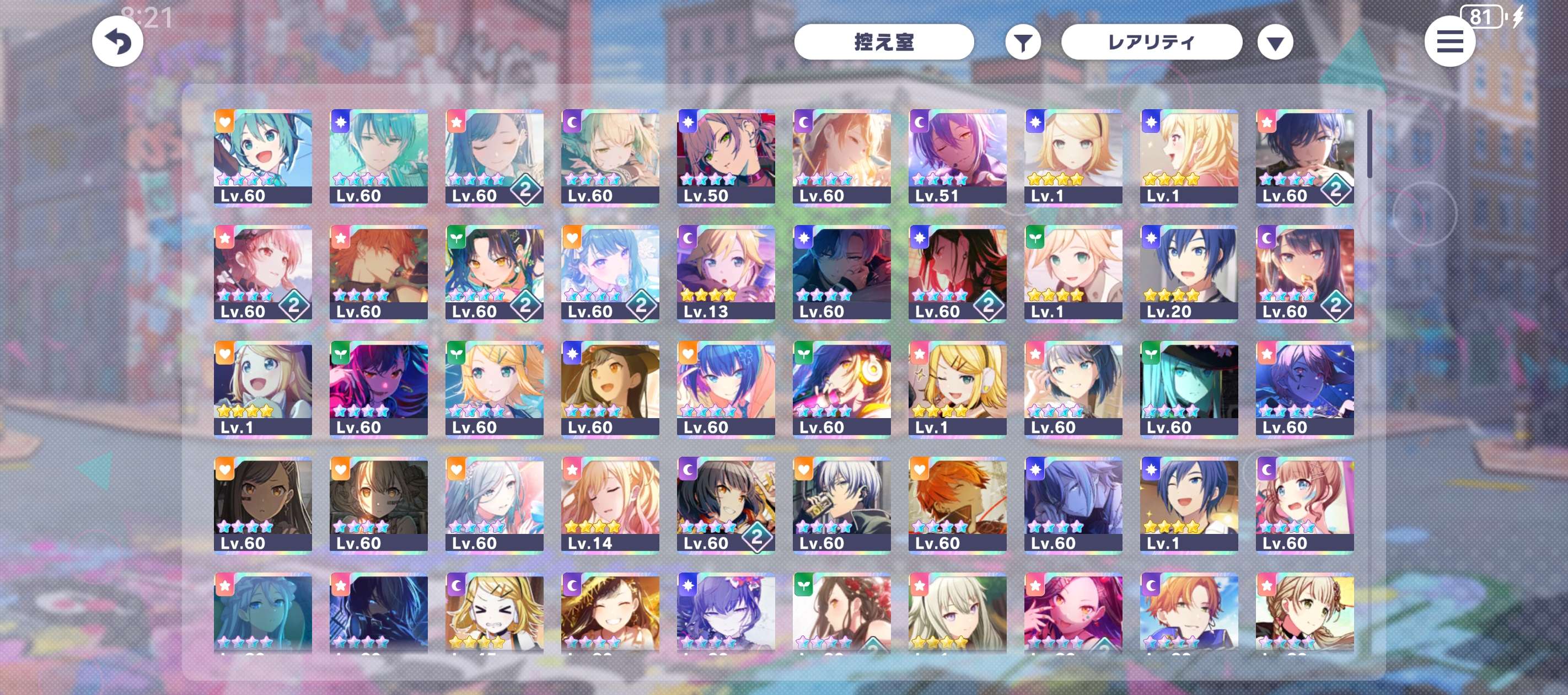Screen dimensions: 1568x695
Task: Select the Lv.13 blonde card with purple hat
Action: [726, 272]
